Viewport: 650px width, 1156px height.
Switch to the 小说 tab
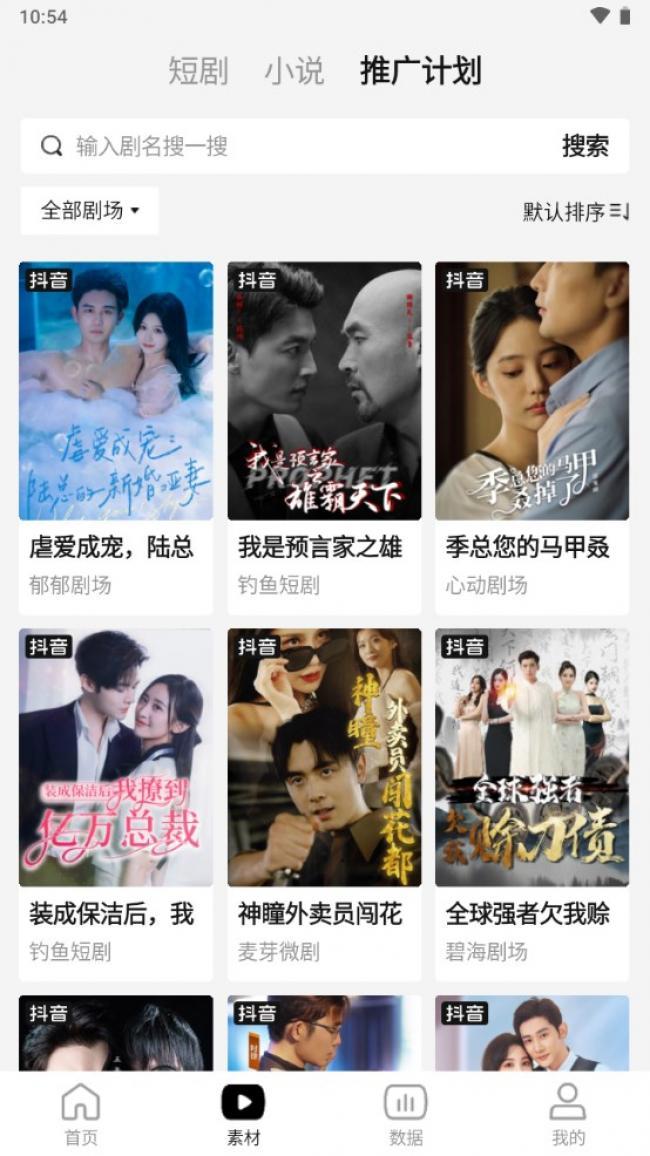point(294,72)
